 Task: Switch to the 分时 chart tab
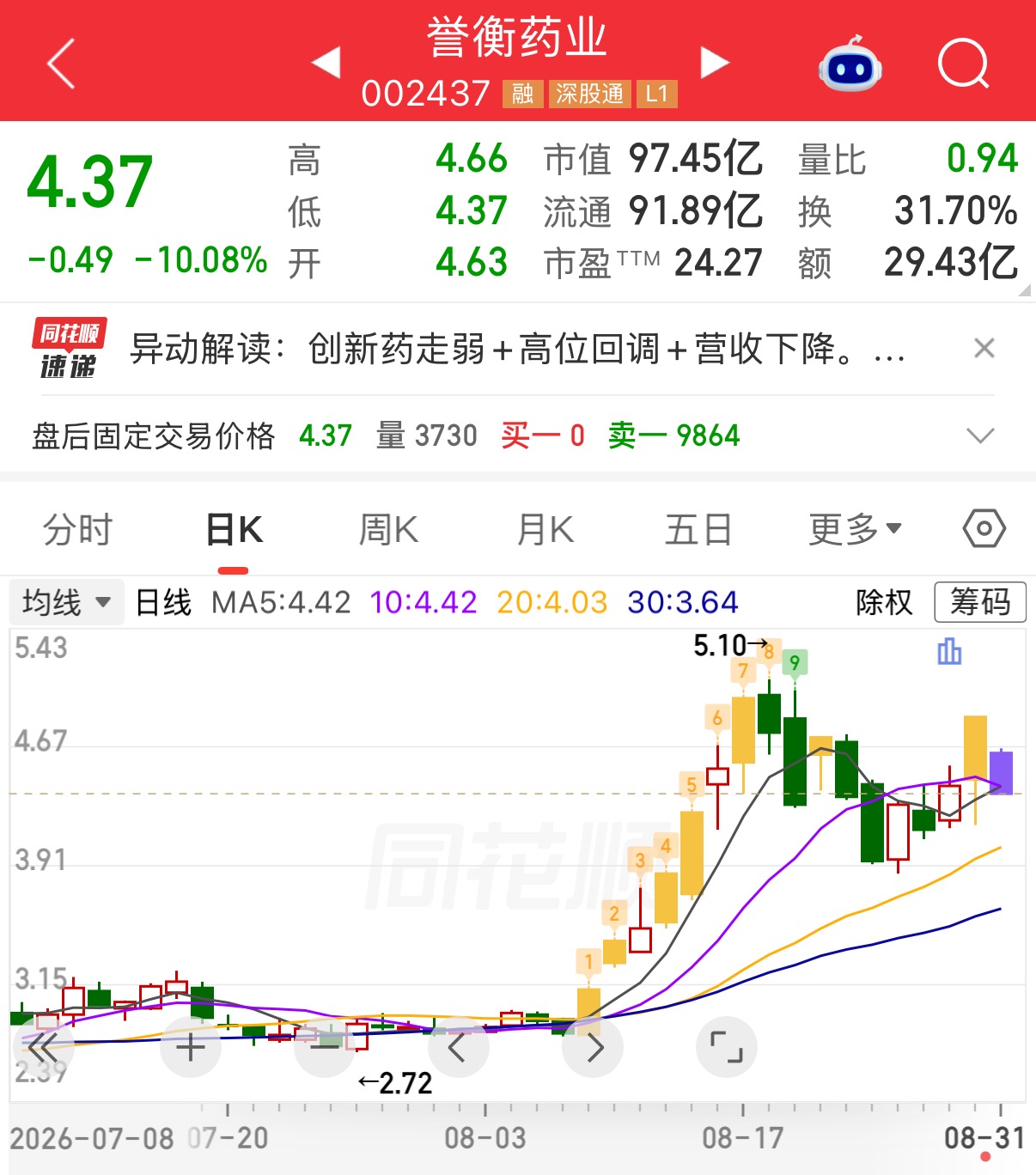pyautogui.click(x=78, y=529)
